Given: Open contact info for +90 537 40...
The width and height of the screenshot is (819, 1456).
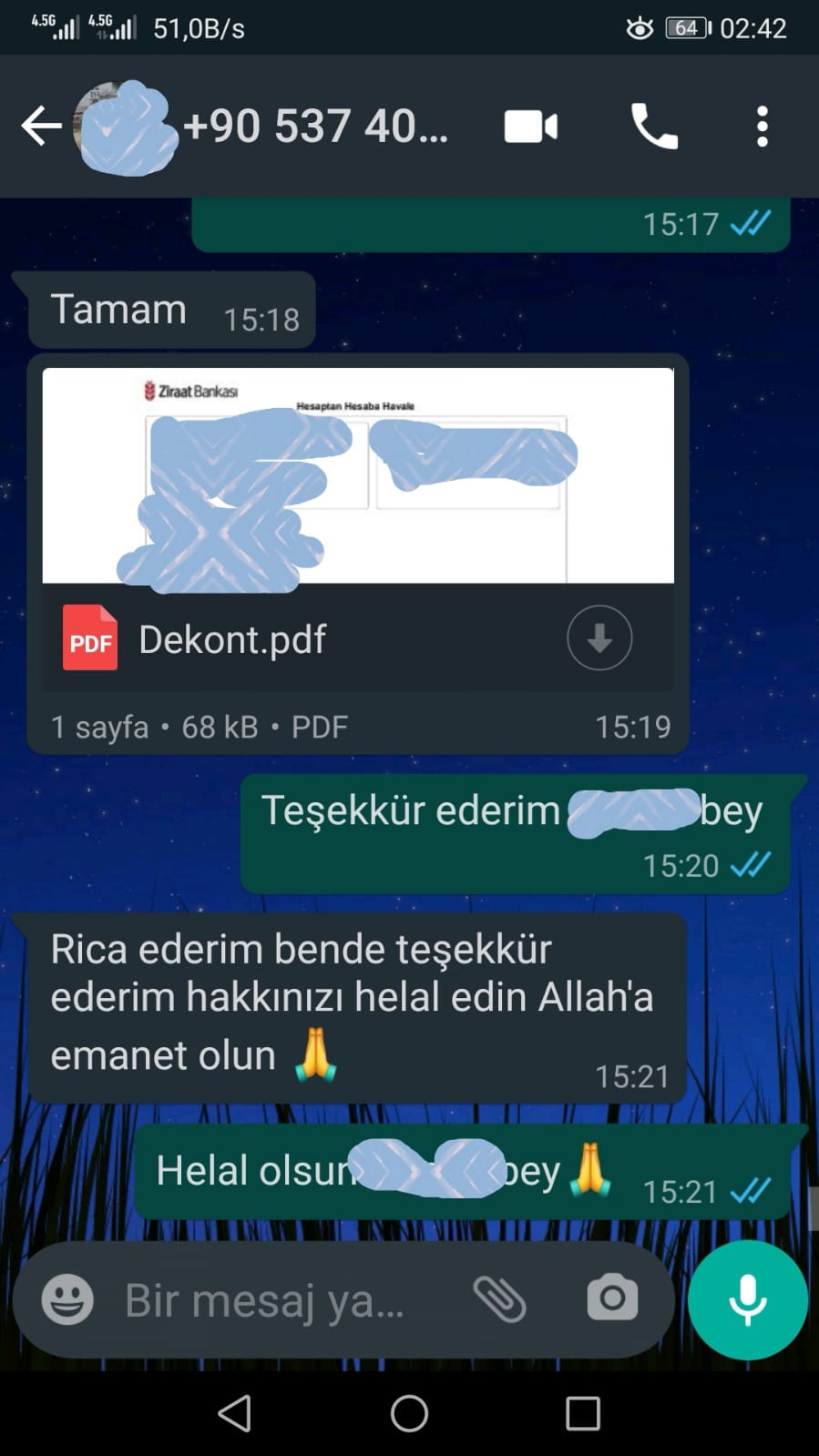Looking at the screenshot, I should [315, 126].
